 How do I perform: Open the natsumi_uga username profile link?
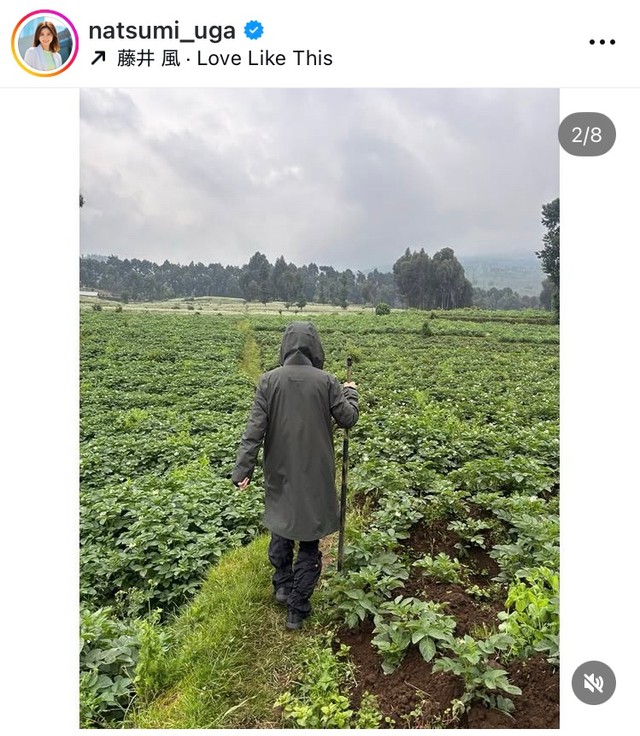[x=161, y=30]
